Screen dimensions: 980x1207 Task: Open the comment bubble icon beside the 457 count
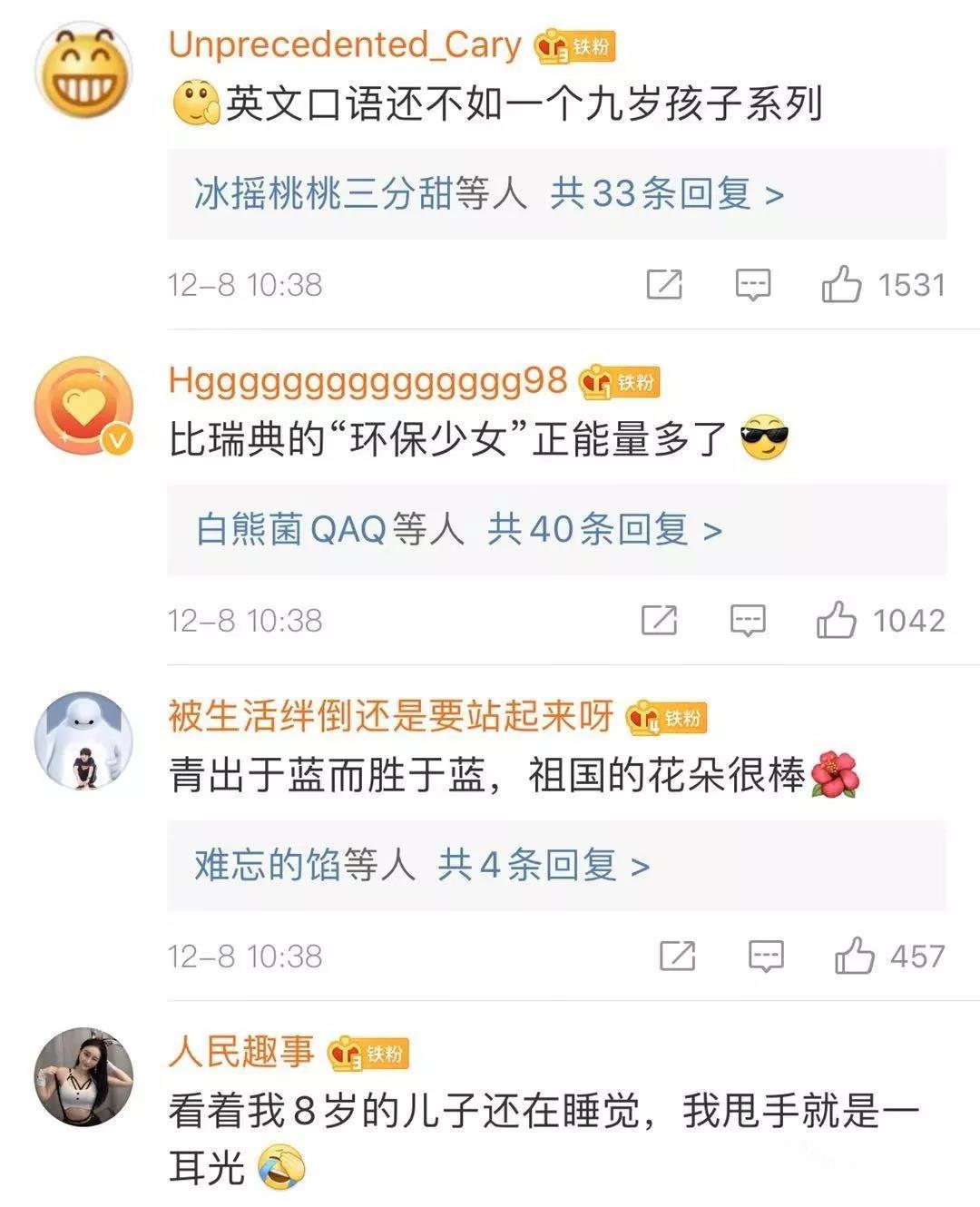click(x=767, y=956)
